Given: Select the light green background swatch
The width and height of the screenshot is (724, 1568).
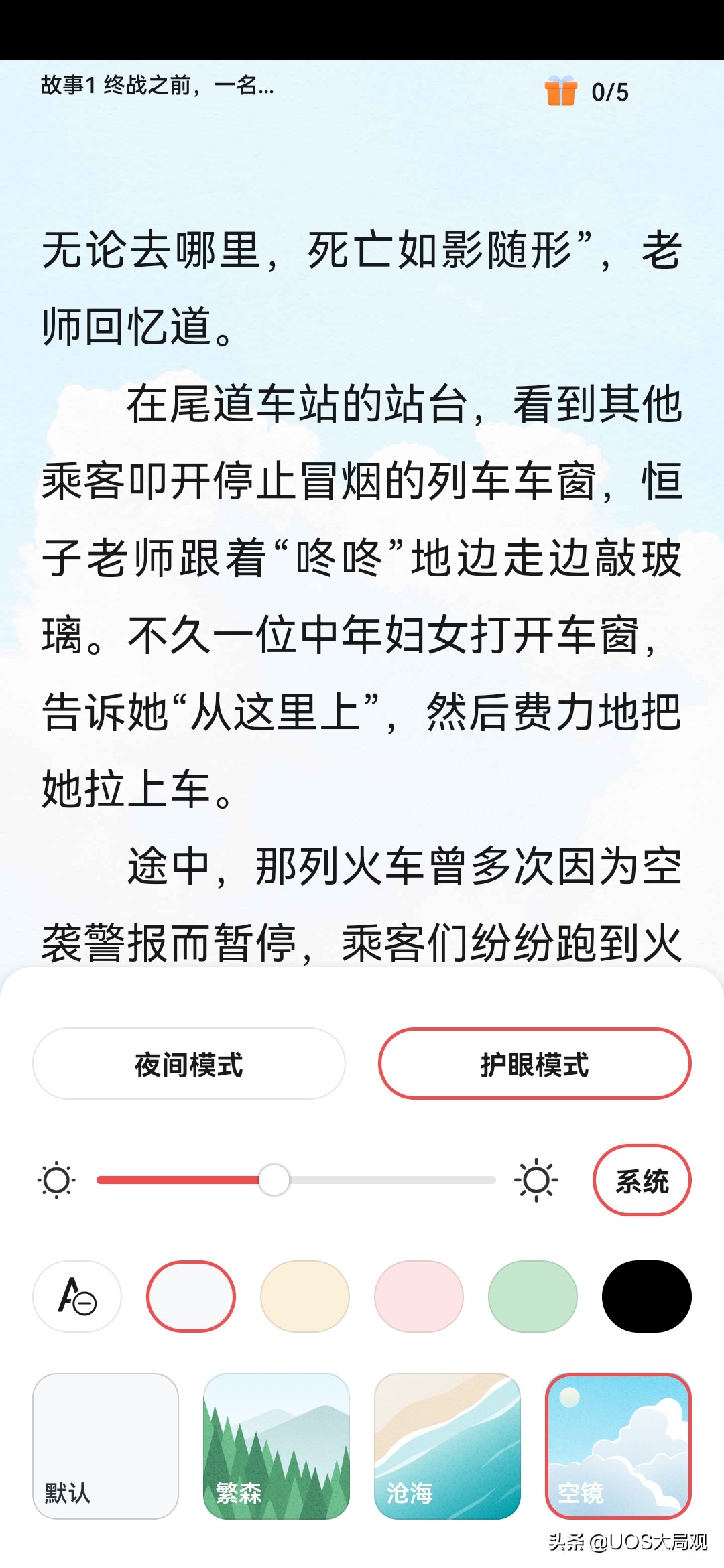Looking at the screenshot, I should coord(532,1295).
